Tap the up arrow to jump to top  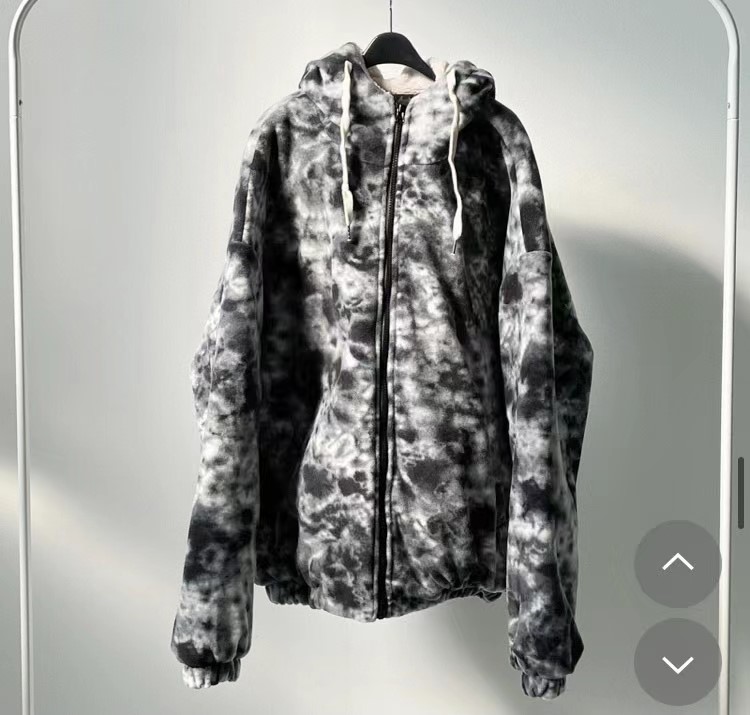pyautogui.click(x=677, y=563)
